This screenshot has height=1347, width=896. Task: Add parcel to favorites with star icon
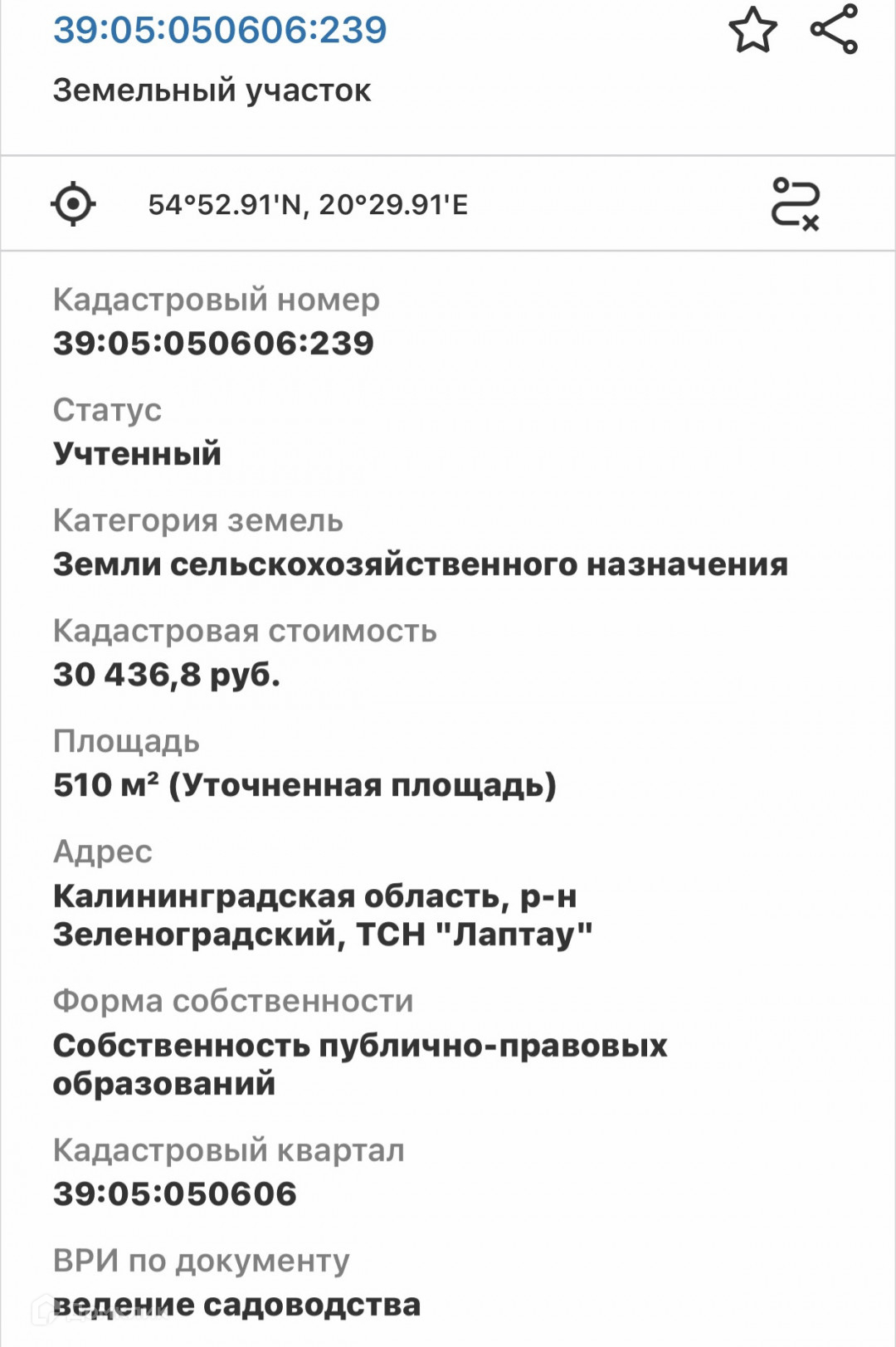[x=752, y=31]
